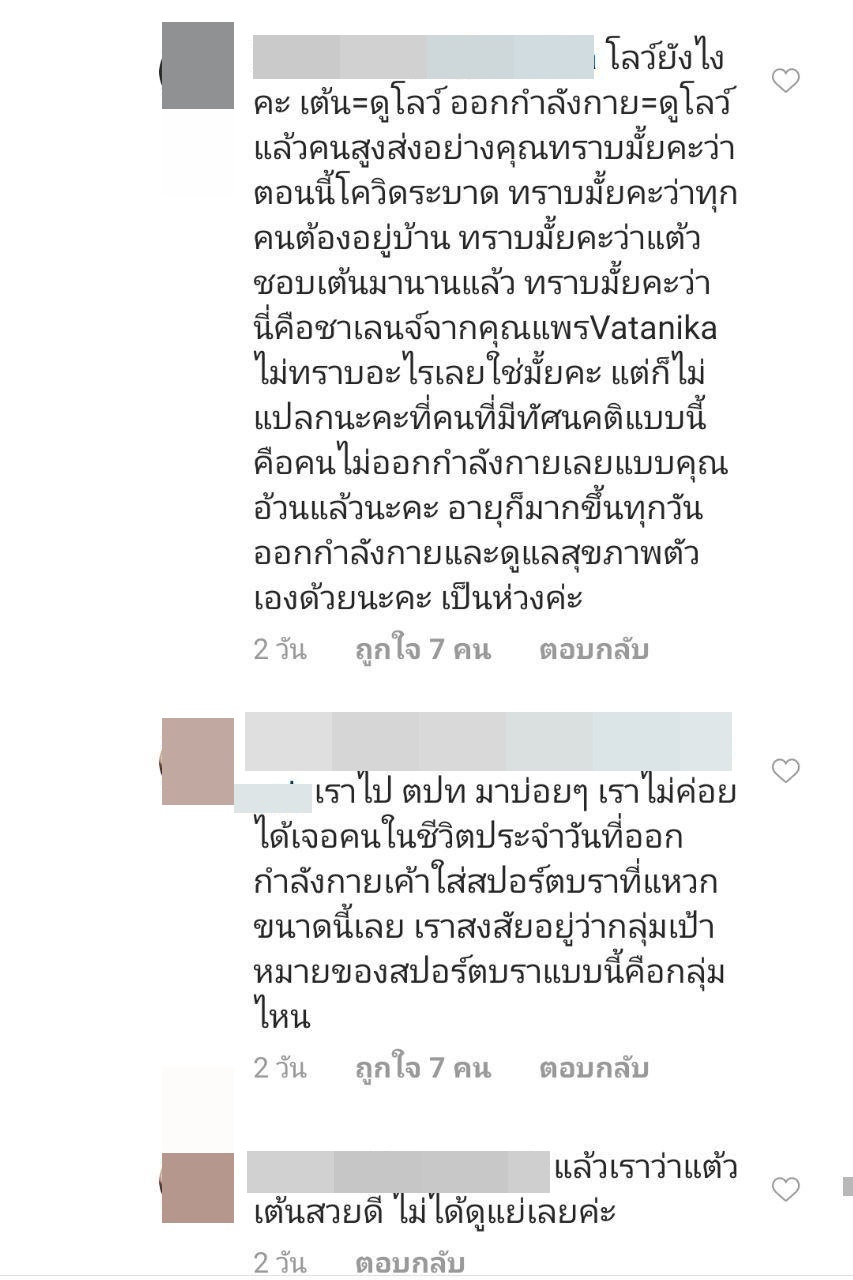Like the comment about สปอร์ตบรา
The height and width of the screenshot is (1280, 853).
[786, 770]
